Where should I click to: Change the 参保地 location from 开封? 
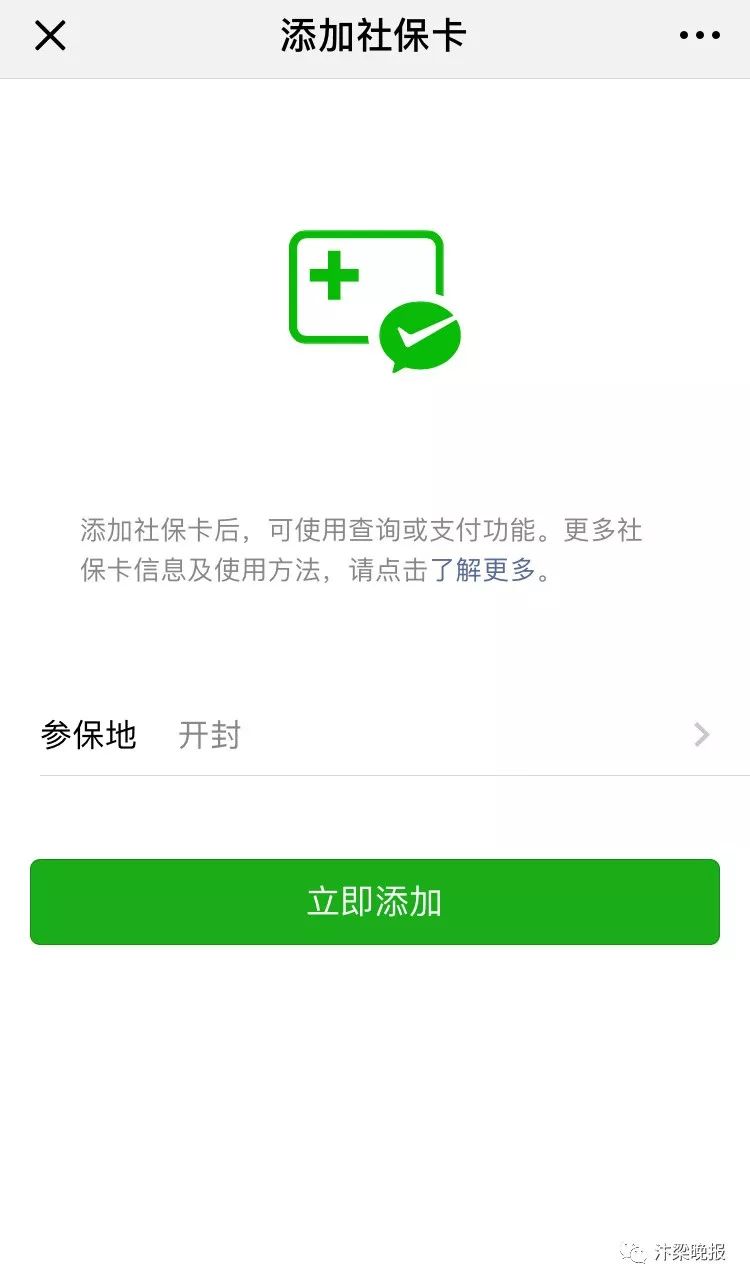(394, 735)
